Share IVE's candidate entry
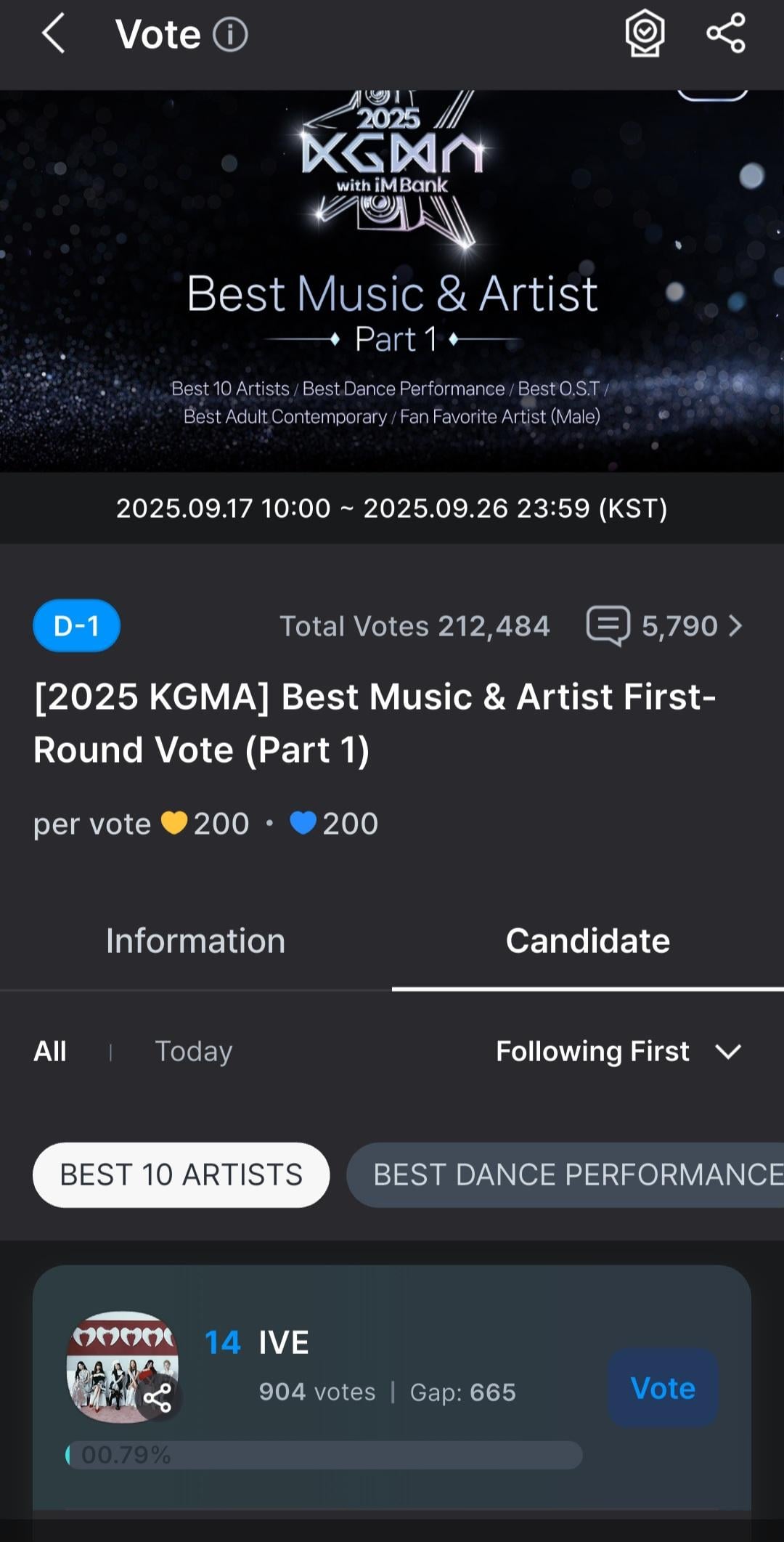This screenshot has height=1542, width=784. tap(158, 1397)
